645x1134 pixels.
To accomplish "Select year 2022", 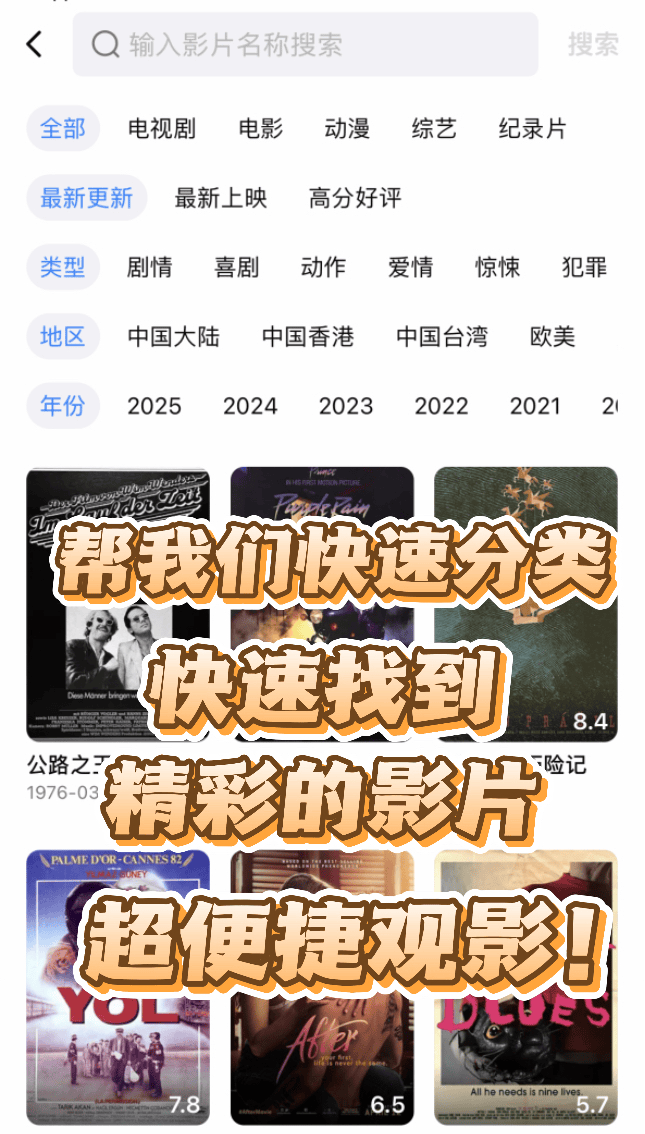I will (441, 406).
